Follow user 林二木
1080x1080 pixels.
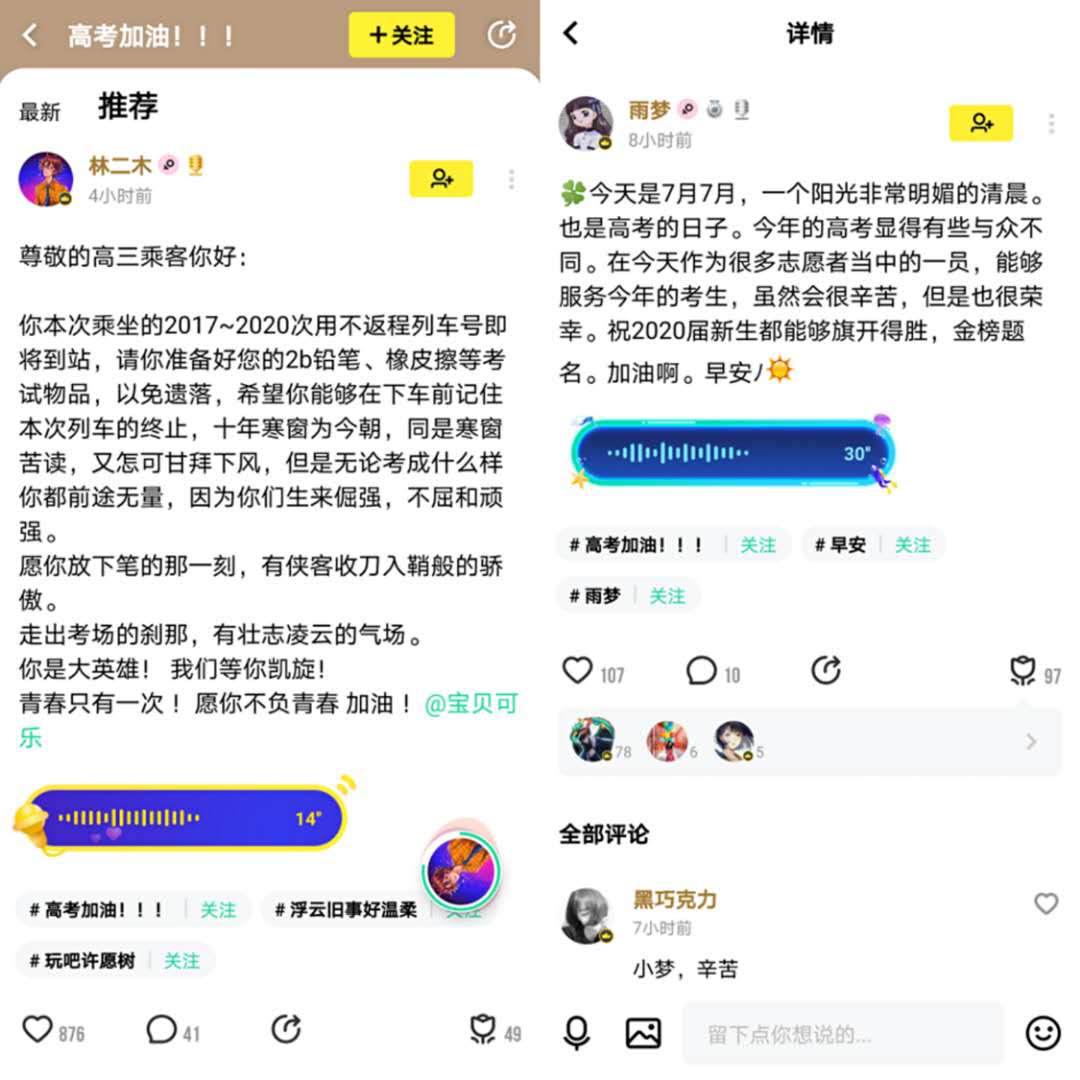pyautogui.click(x=441, y=179)
